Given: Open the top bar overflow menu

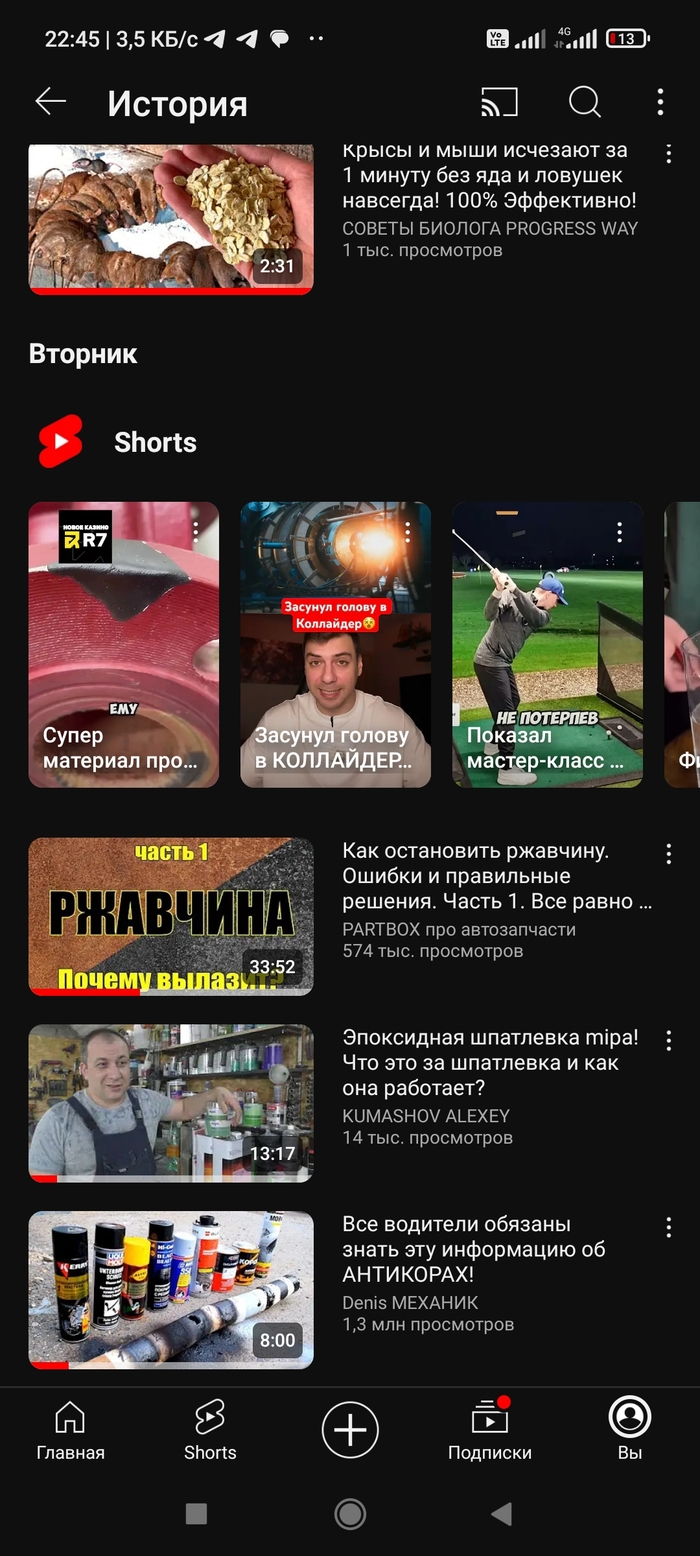Looking at the screenshot, I should tap(660, 102).
